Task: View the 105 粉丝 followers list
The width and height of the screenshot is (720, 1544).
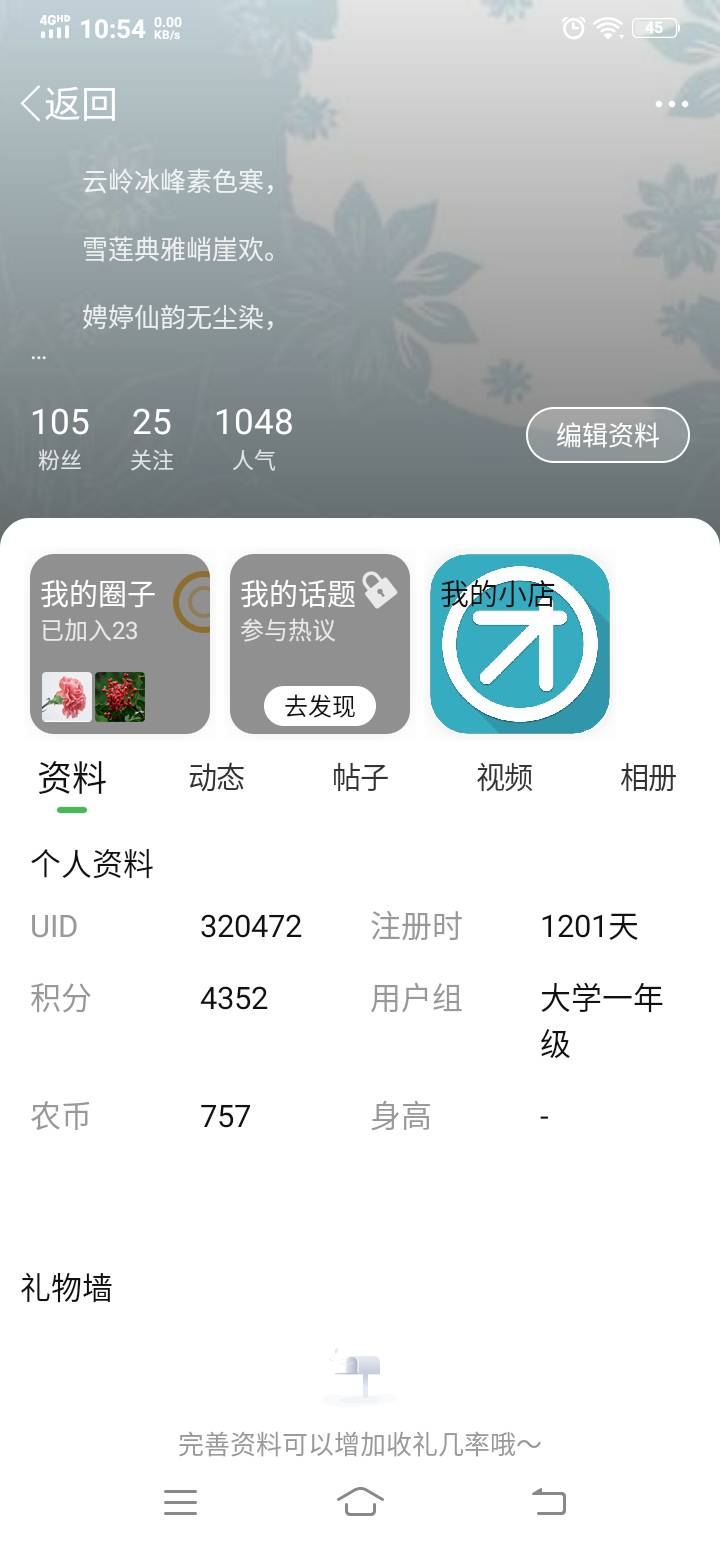Action: [x=60, y=438]
